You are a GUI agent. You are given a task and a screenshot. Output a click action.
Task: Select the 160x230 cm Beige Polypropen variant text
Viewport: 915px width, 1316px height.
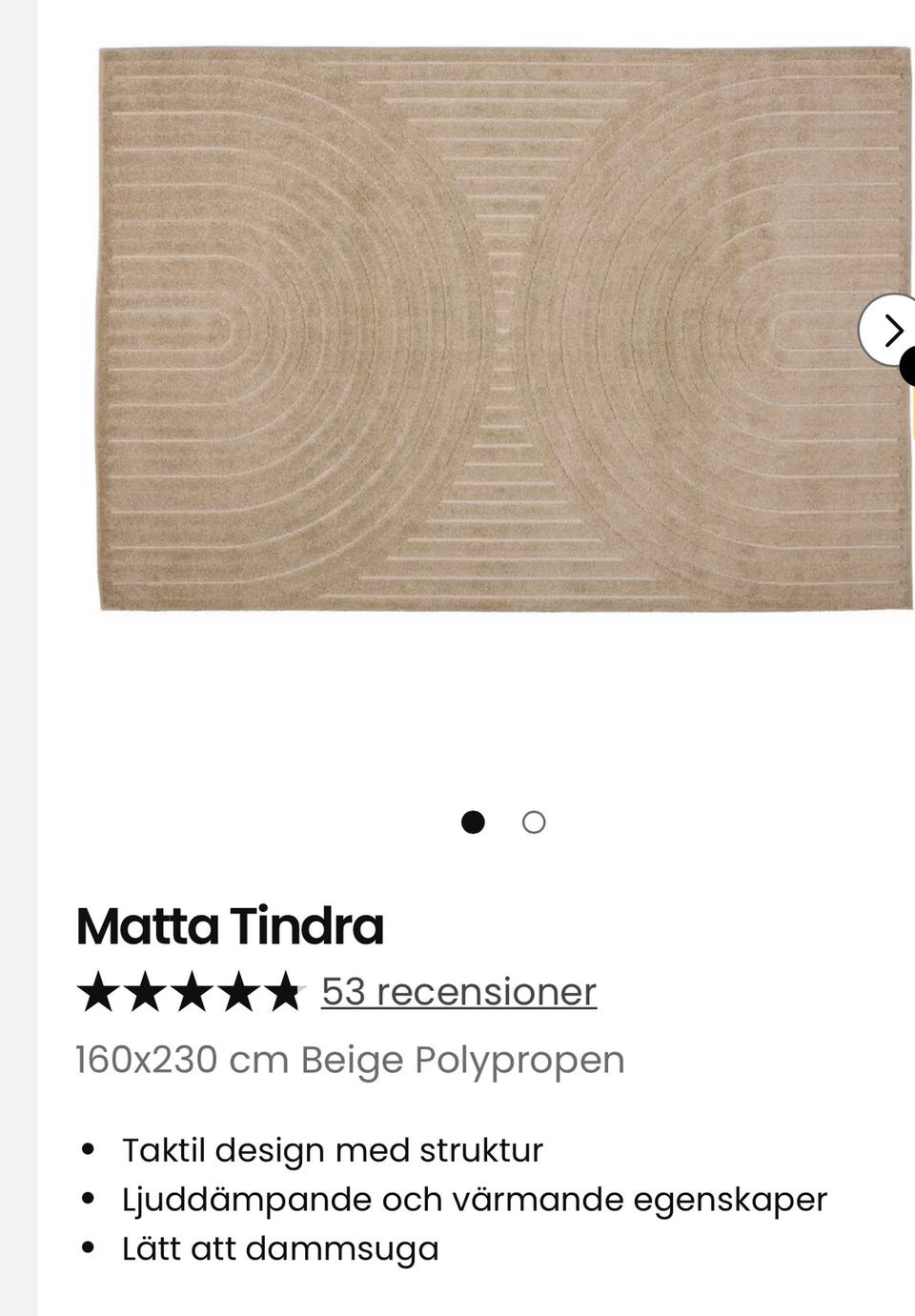[x=349, y=1057]
